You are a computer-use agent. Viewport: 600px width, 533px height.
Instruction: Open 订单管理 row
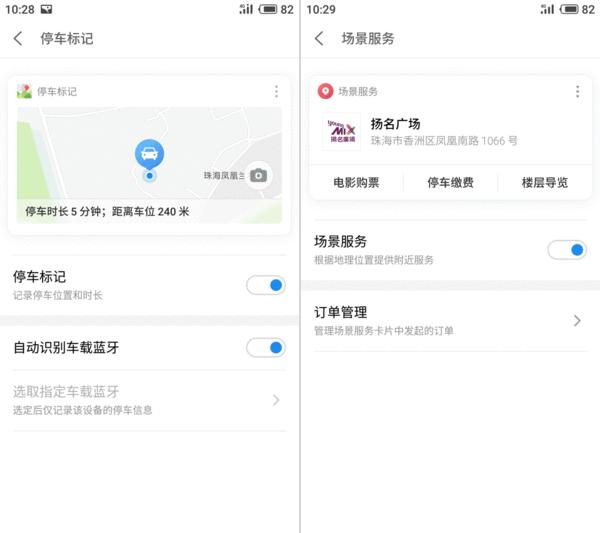(x=448, y=321)
